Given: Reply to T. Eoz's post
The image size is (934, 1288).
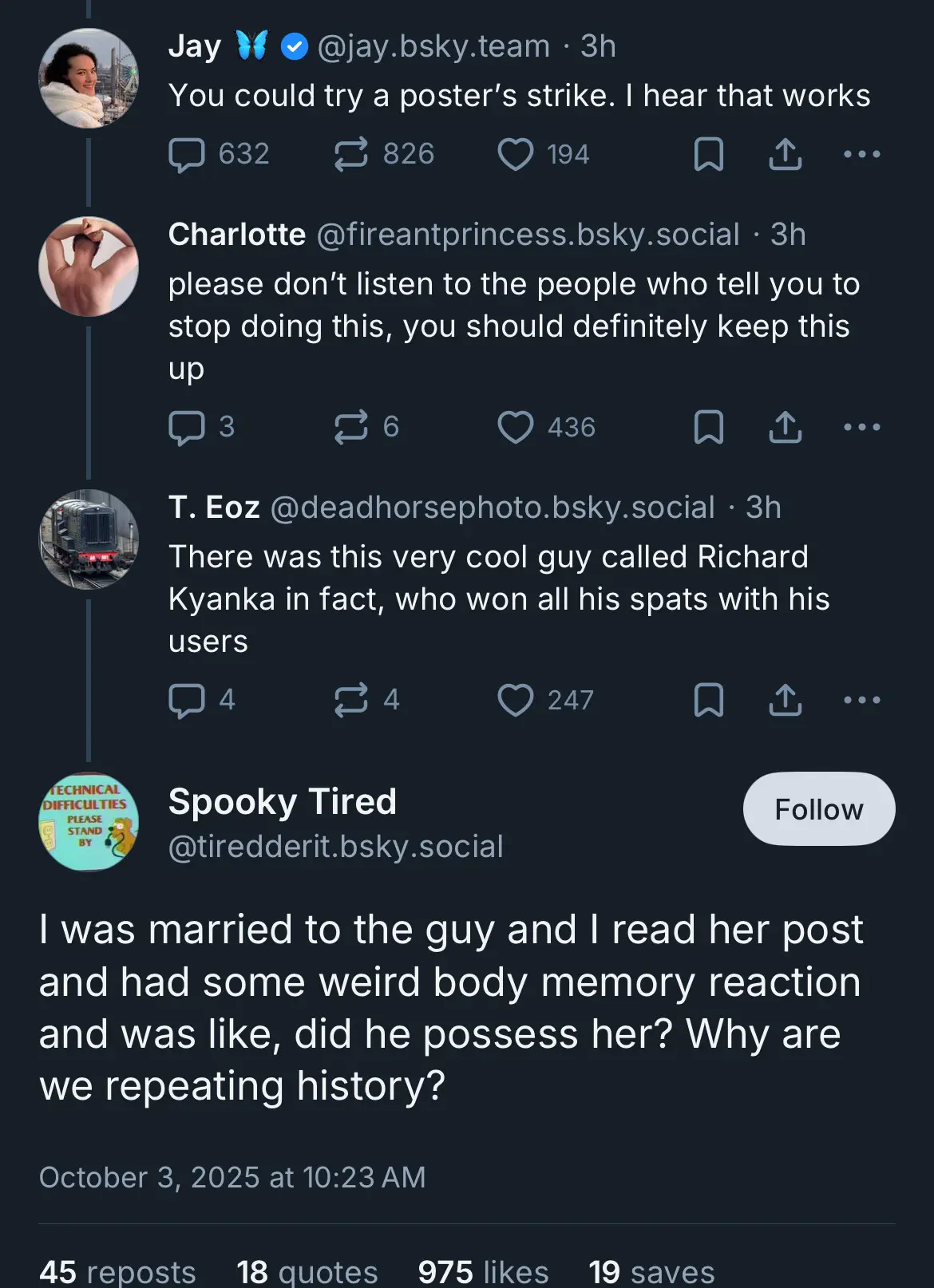Looking at the screenshot, I should tap(187, 700).
